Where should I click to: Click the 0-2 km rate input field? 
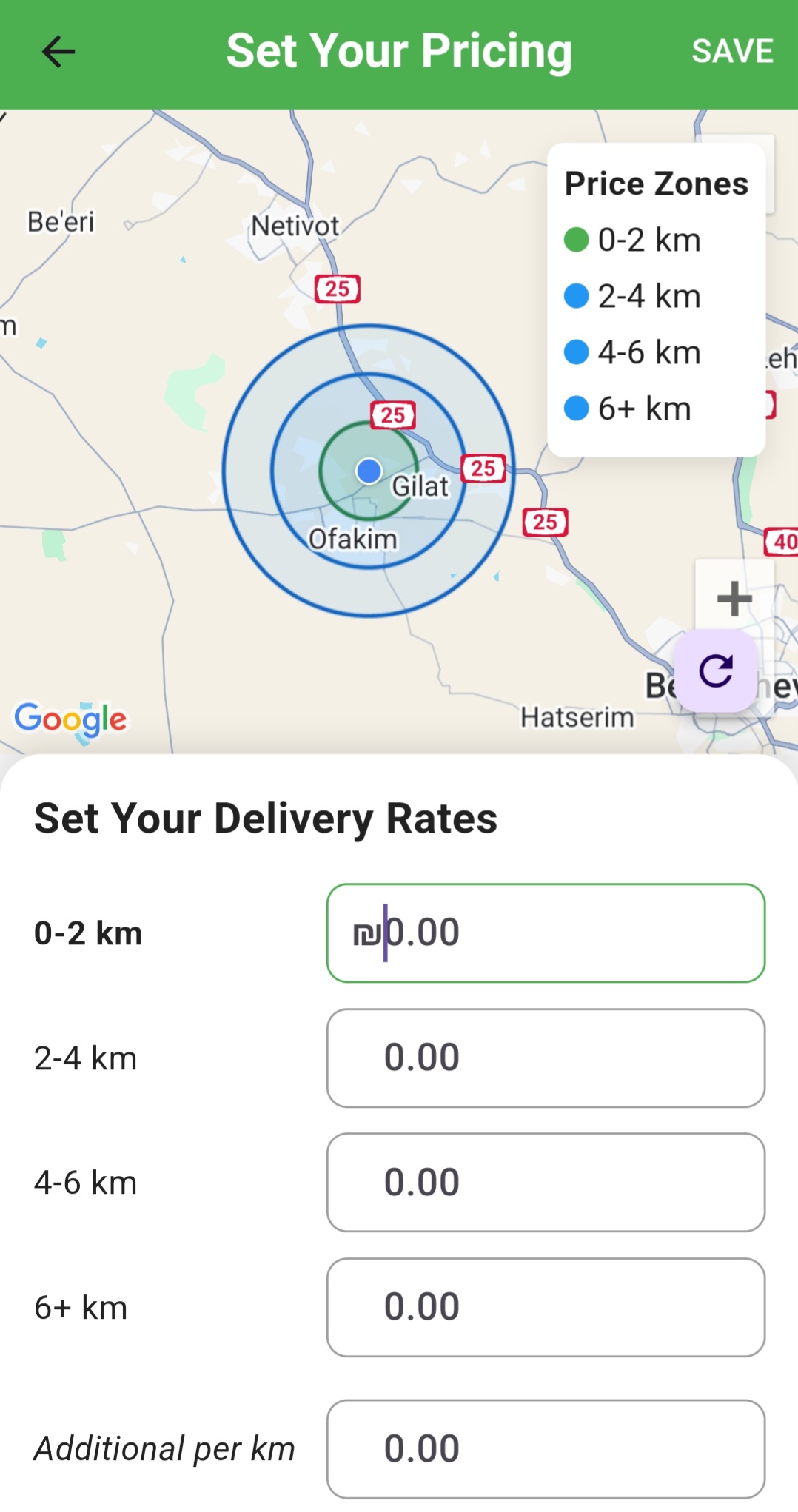tap(546, 932)
